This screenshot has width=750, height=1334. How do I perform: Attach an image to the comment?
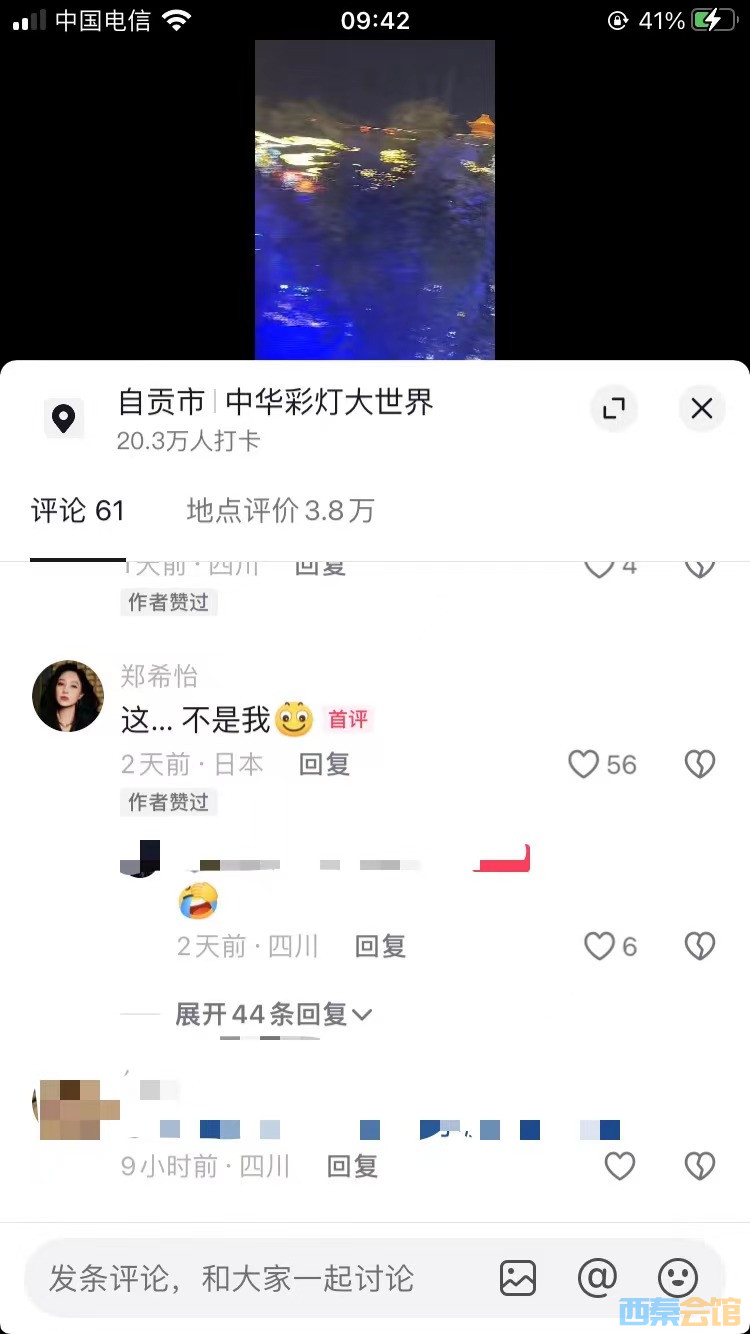tap(518, 1278)
